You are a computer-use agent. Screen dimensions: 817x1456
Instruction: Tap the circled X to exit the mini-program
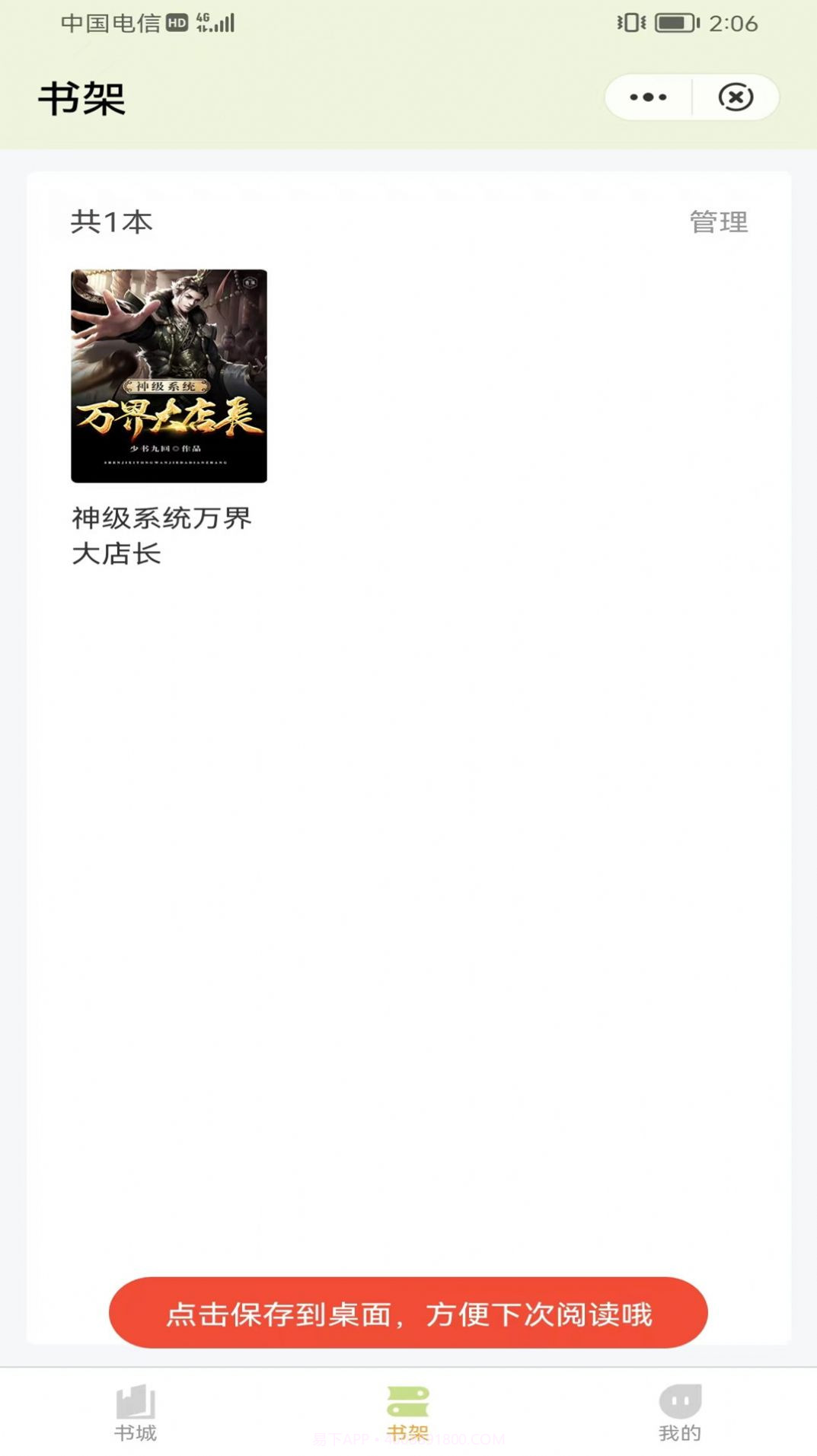coord(733,97)
